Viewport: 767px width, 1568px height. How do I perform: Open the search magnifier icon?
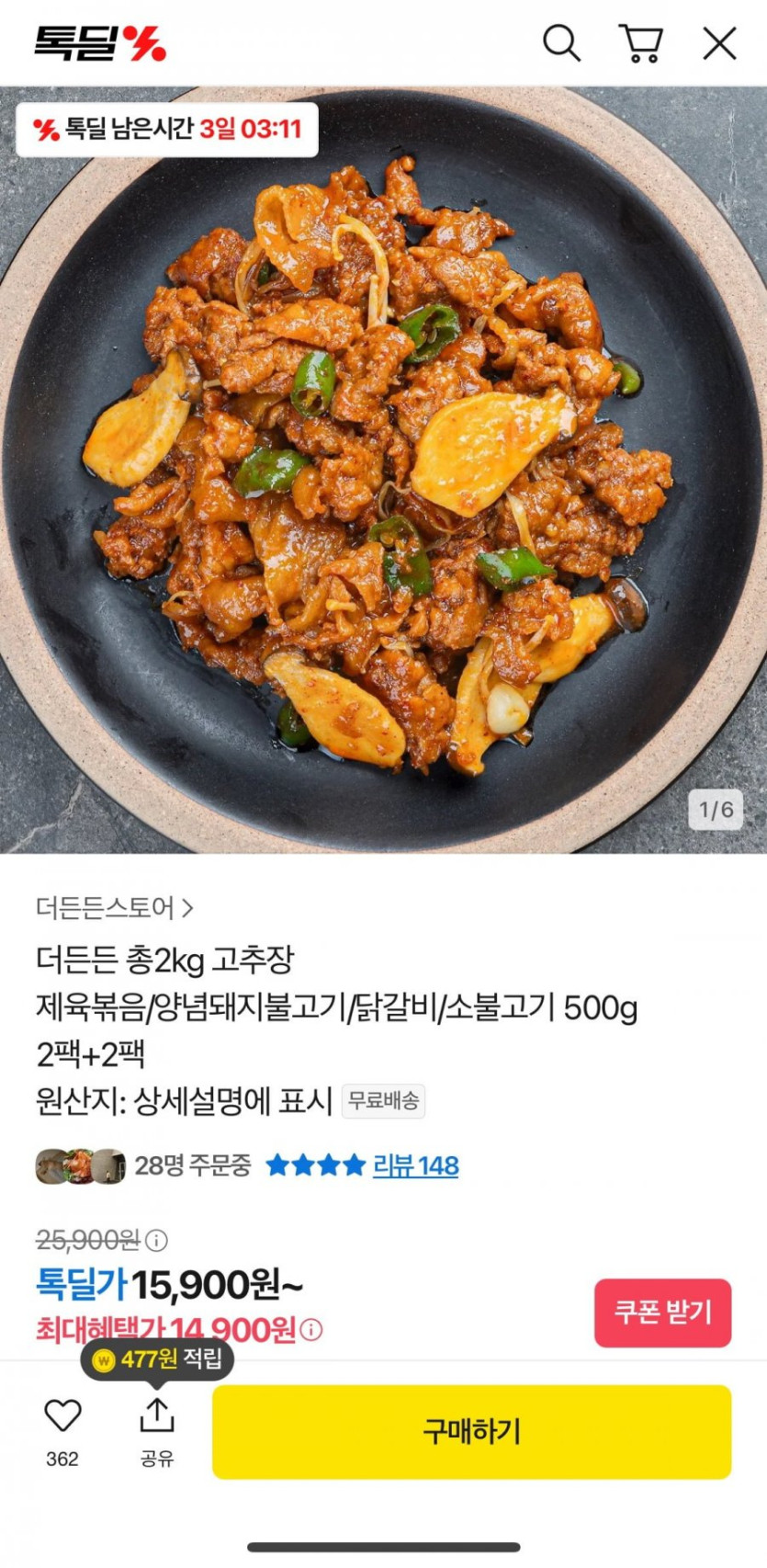click(x=561, y=43)
